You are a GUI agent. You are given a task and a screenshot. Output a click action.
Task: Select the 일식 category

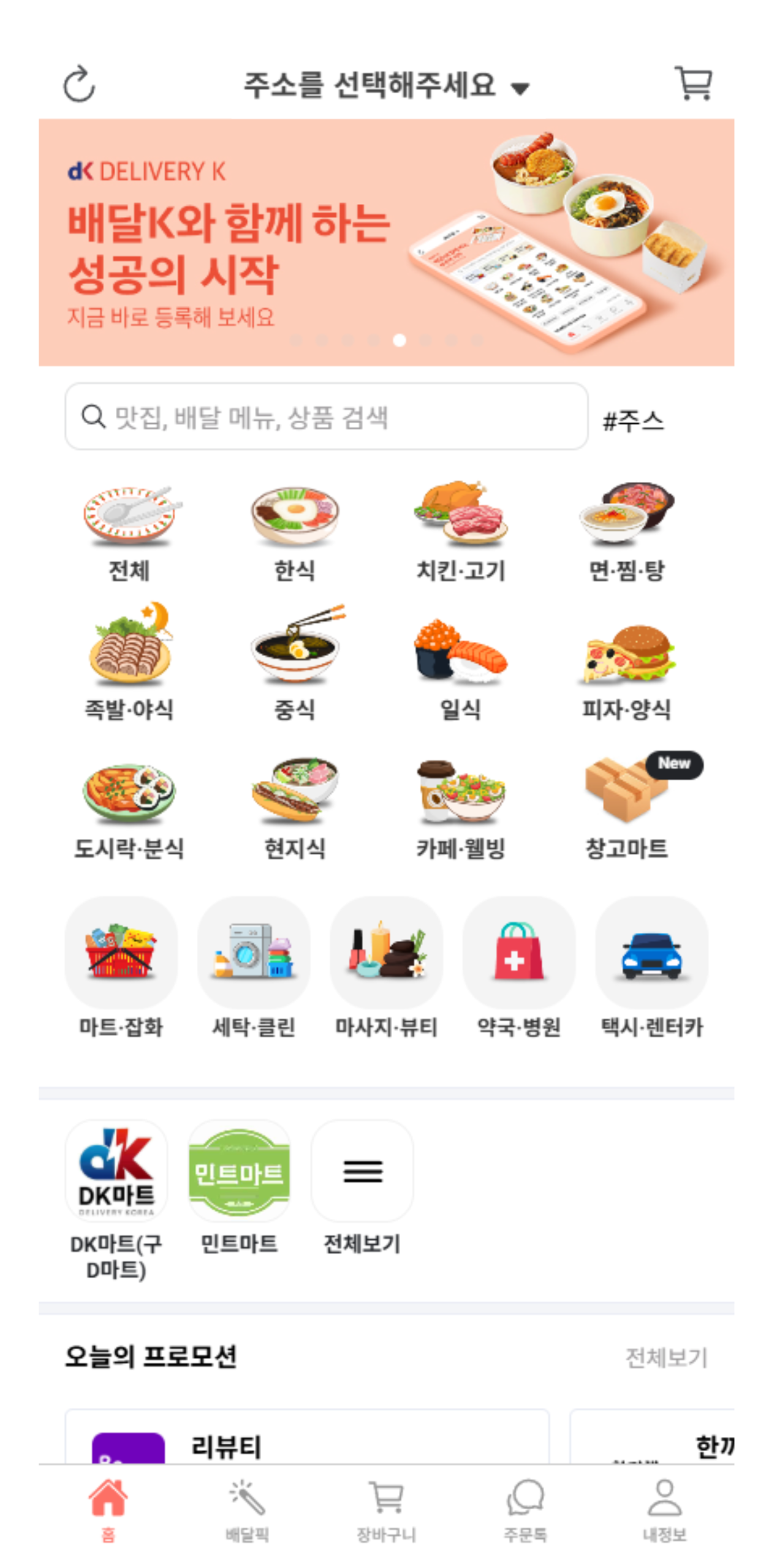pyautogui.click(x=461, y=668)
